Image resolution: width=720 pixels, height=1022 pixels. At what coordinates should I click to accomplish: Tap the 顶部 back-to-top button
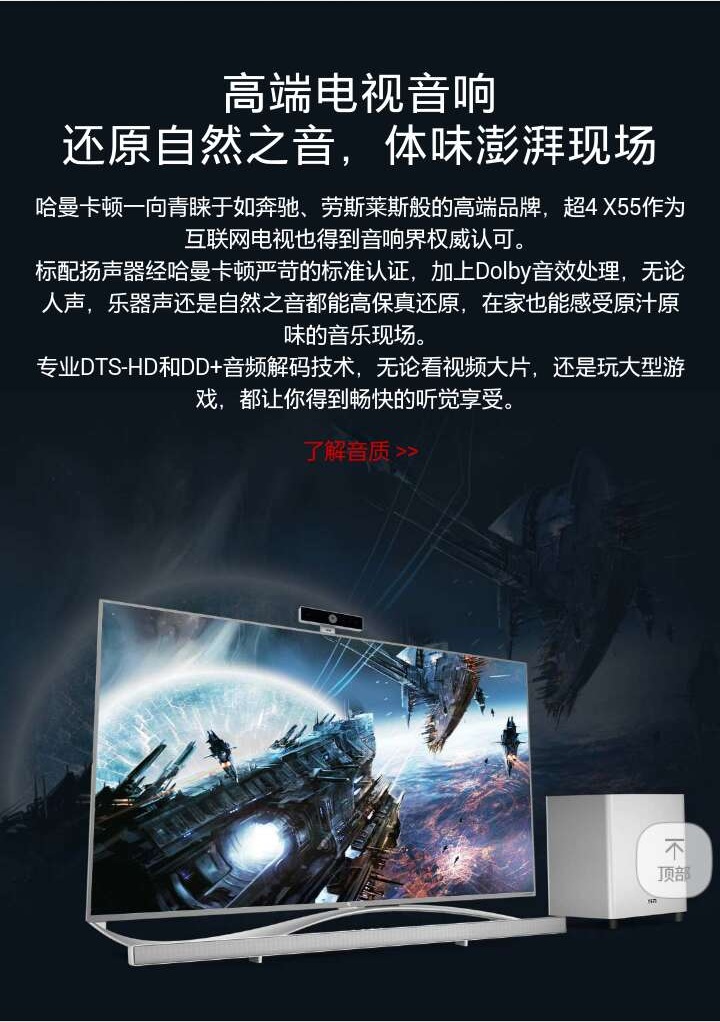pyautogui.click(x=674, y=860)
